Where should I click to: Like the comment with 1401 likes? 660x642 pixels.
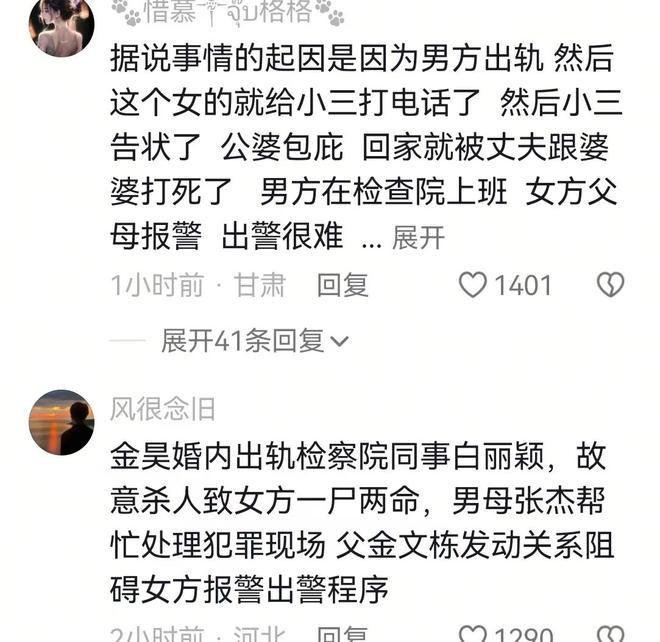(x=473, y=285)
